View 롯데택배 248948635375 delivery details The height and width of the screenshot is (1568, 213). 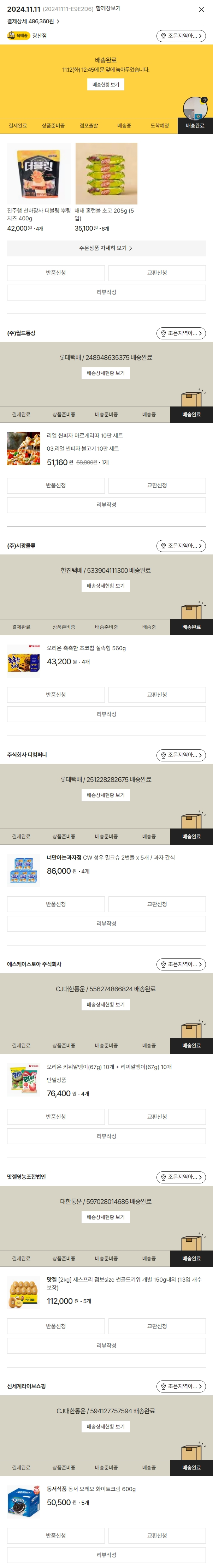106,373
